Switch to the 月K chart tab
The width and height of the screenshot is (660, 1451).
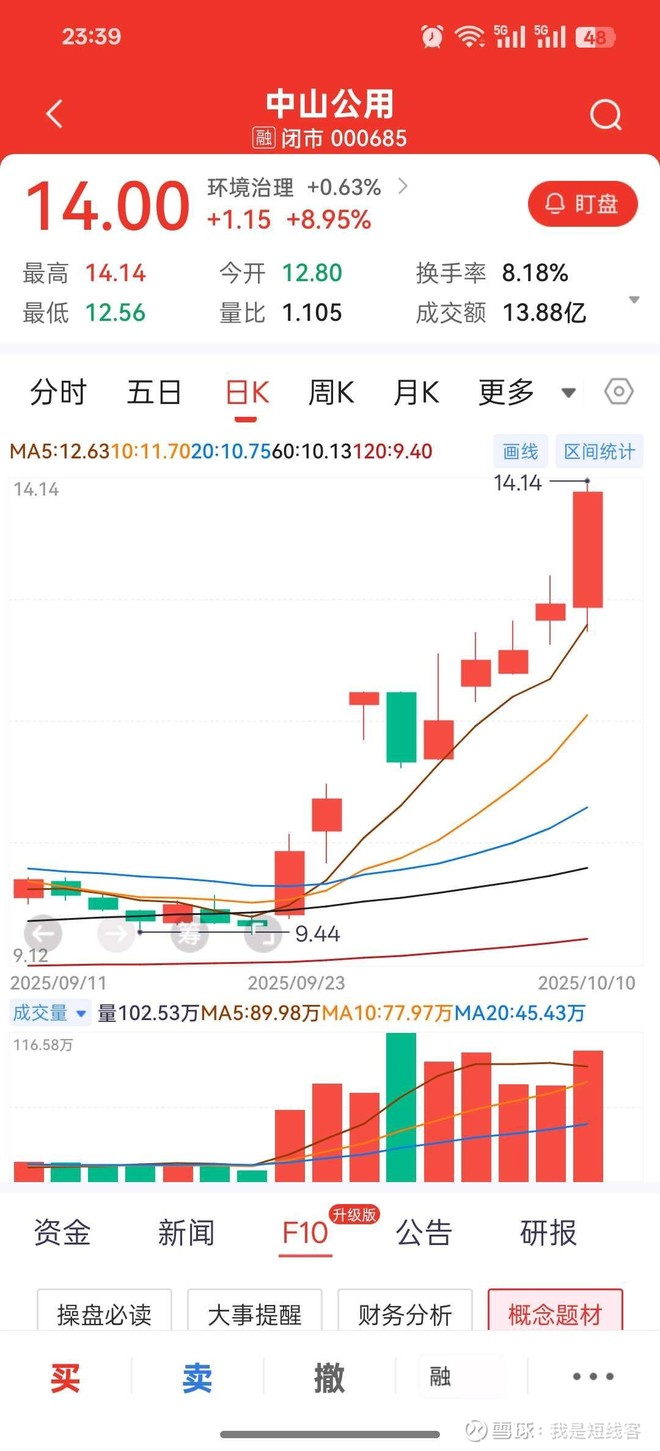click(416, 393)
